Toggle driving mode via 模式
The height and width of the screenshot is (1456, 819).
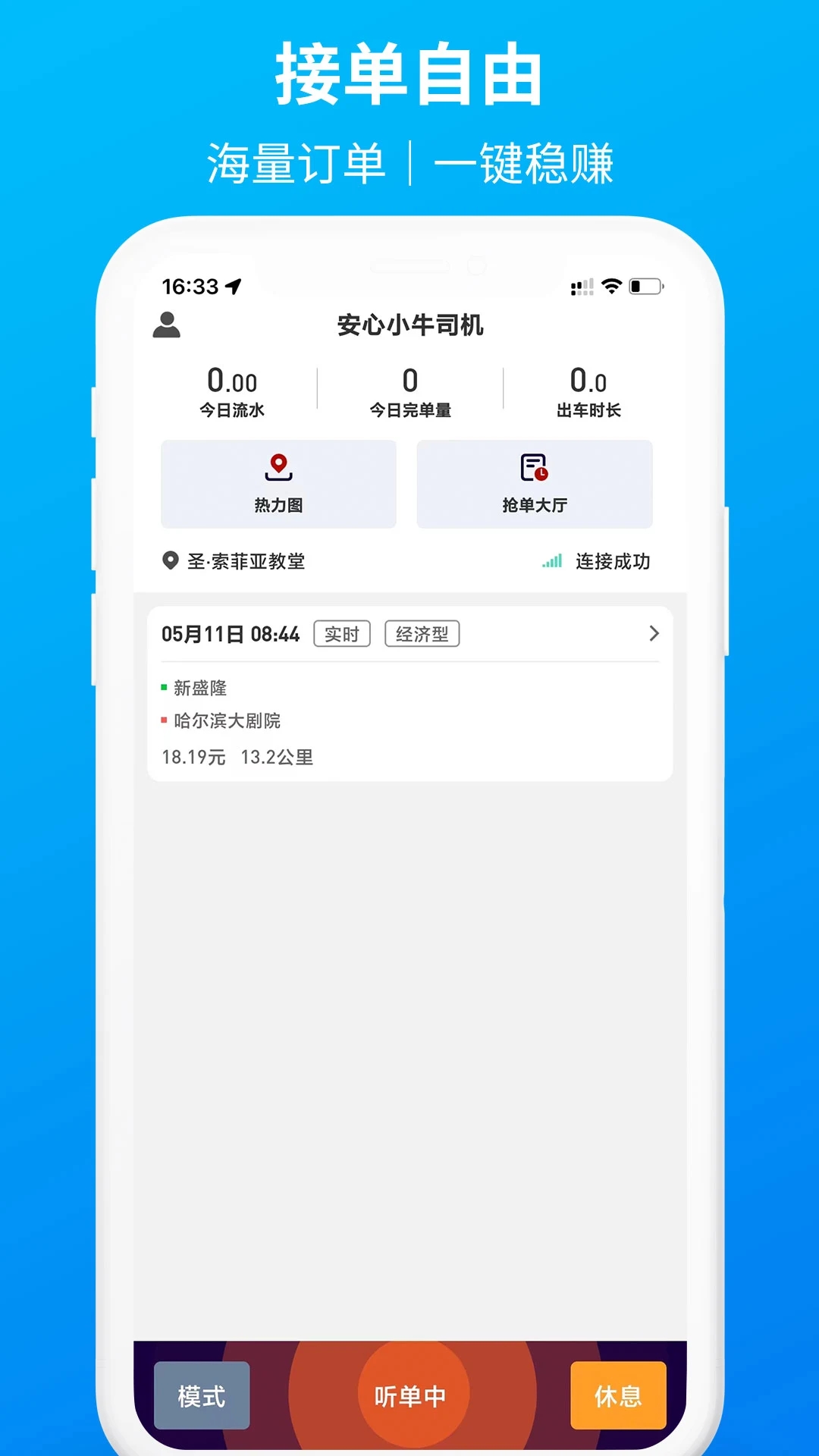click(200, 1395)
